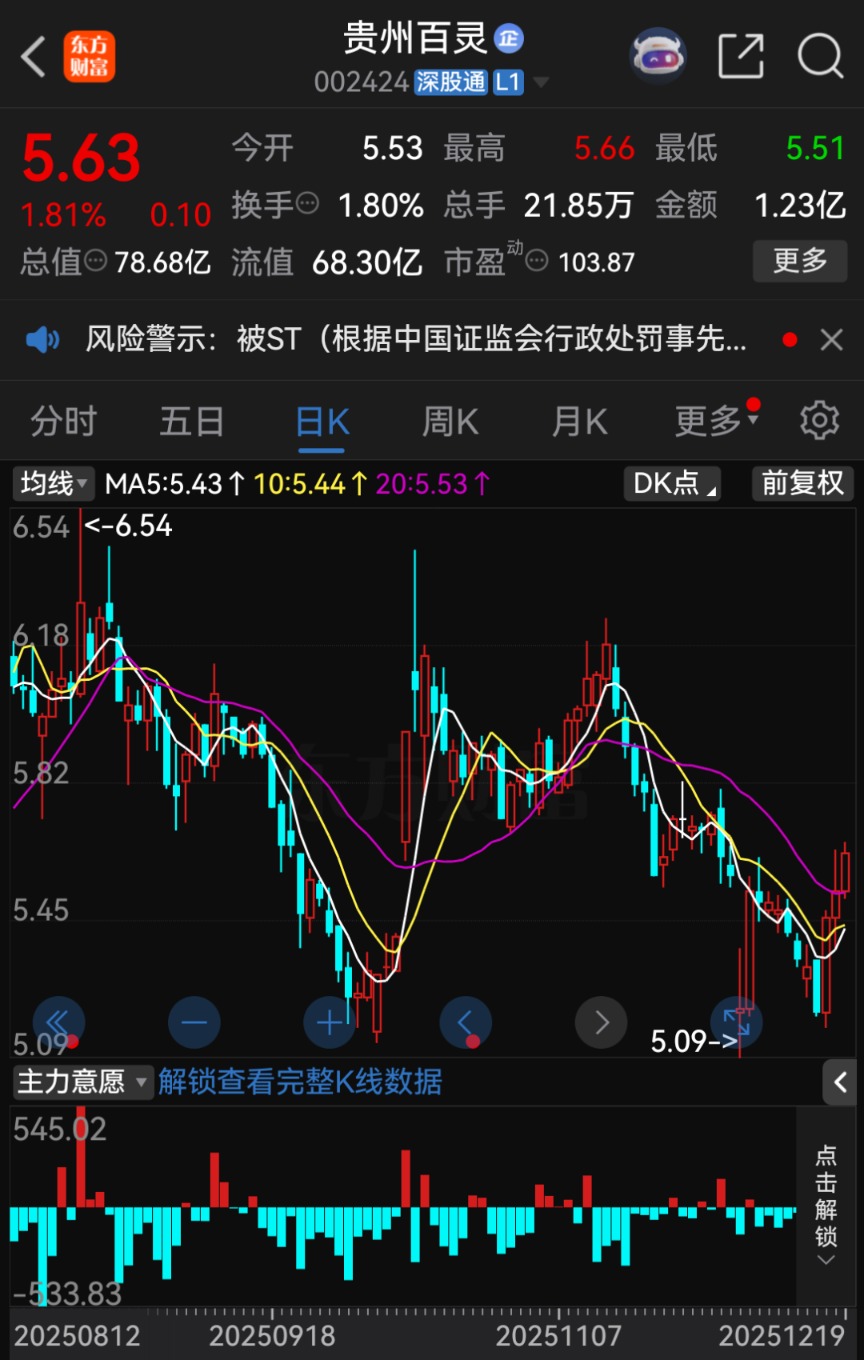
Task: Open stock search magnifier
Action: tap(820, 56)
